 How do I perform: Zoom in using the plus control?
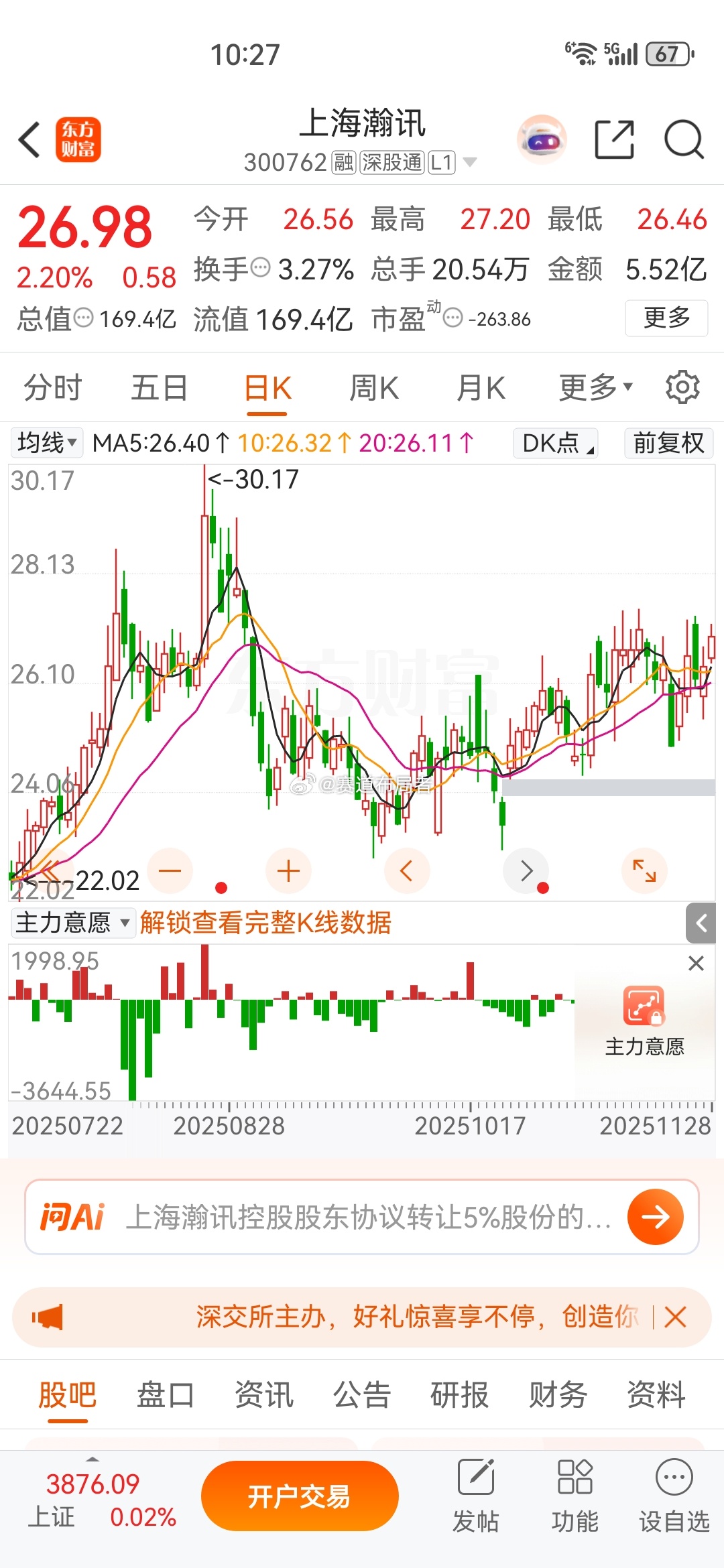[288, 870]
